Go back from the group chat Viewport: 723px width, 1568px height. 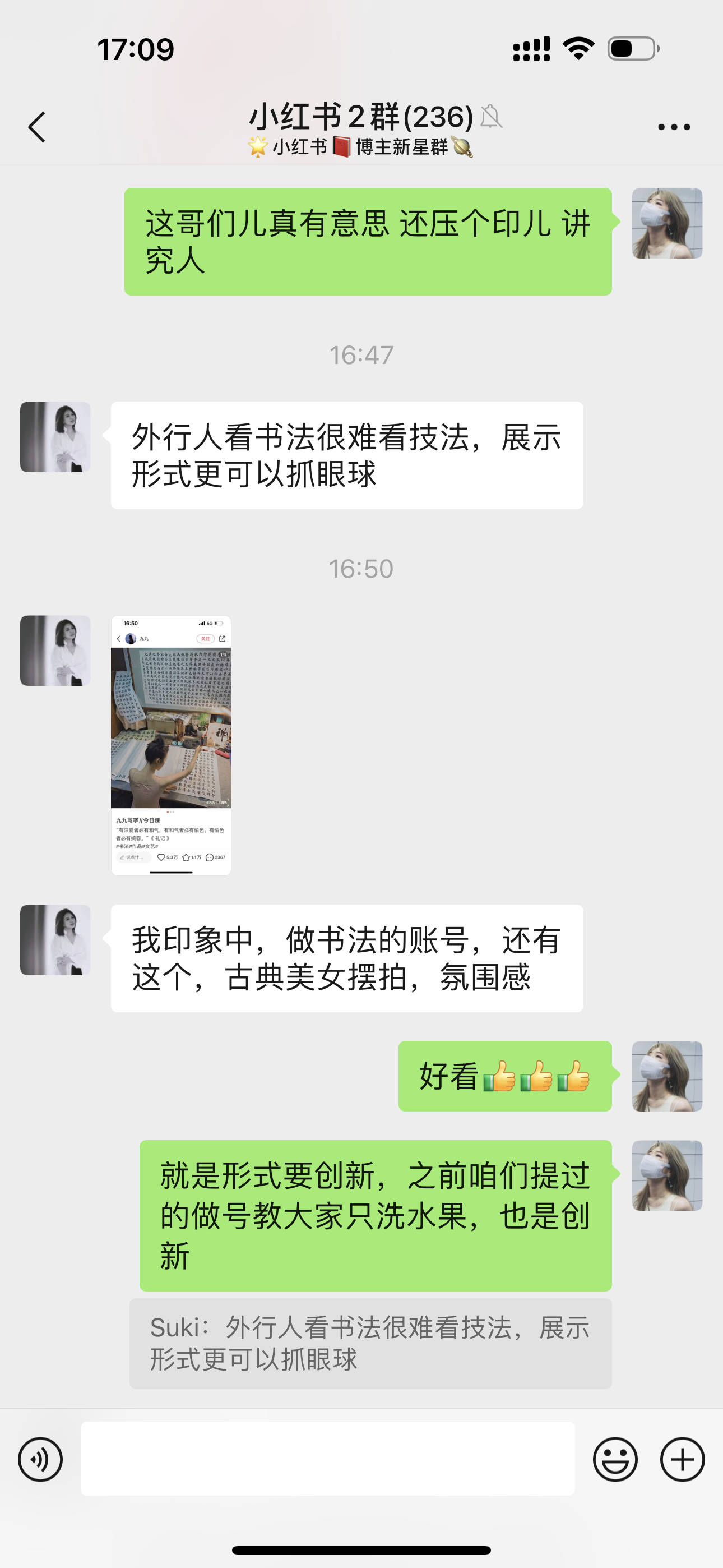[37, 127]
